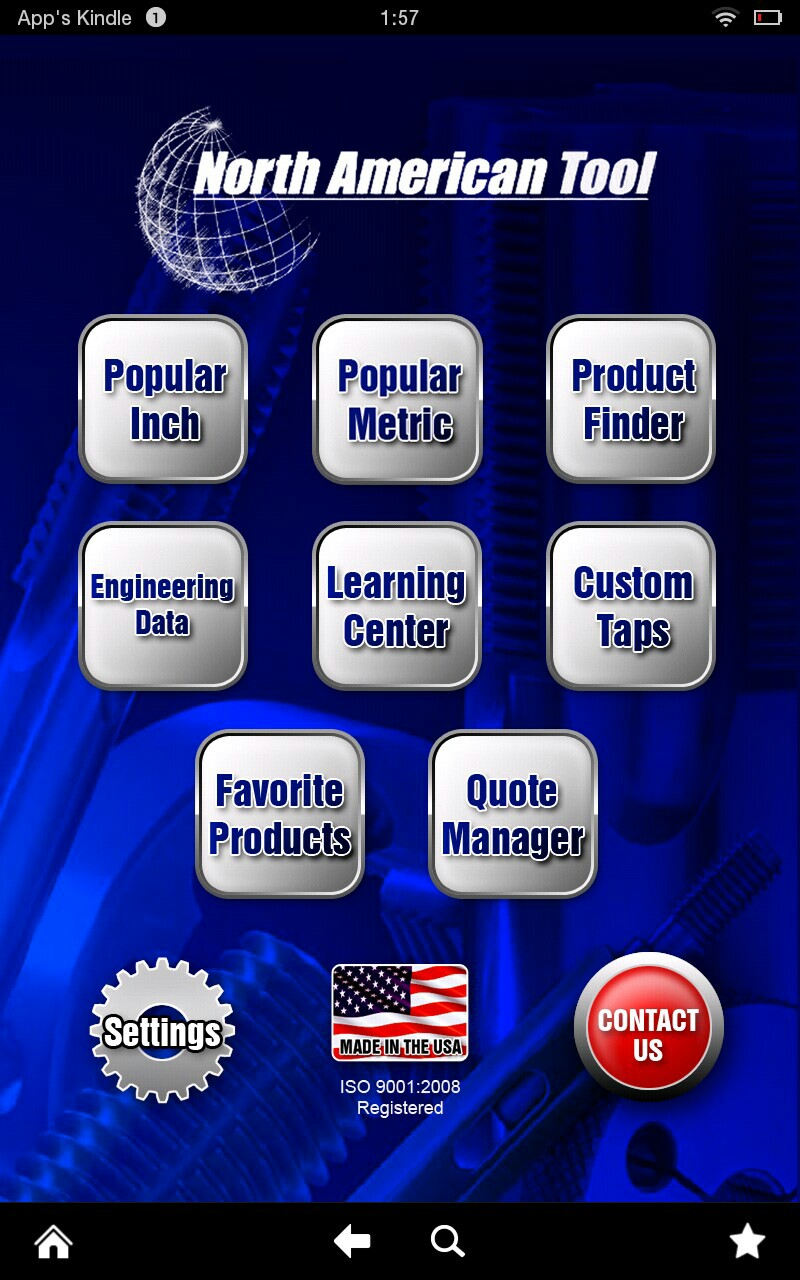The width and height of the screenshot is (800, 1280).
Task: Open the Settings gear
Action: 162,1030
